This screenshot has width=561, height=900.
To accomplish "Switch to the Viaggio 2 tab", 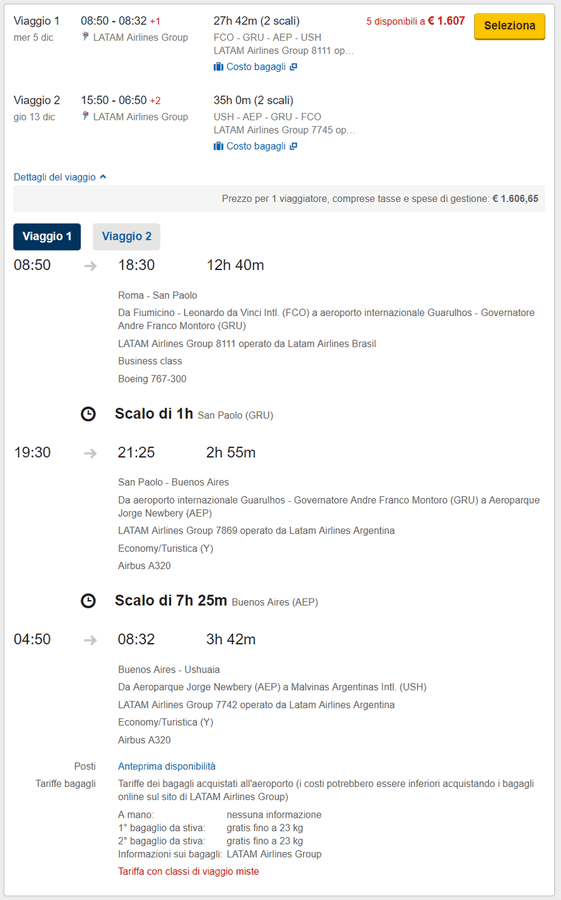I will 126,236.
